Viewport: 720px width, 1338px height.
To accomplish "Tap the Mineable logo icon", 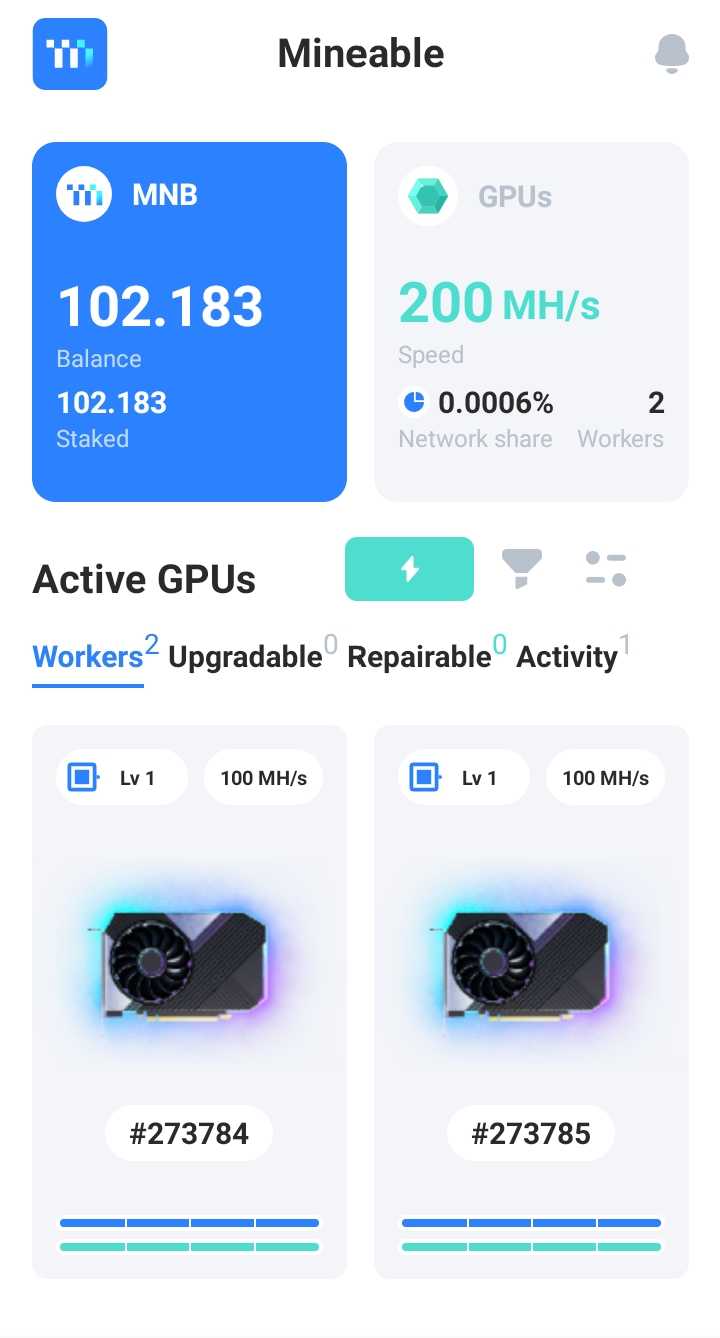I will 70,54.
